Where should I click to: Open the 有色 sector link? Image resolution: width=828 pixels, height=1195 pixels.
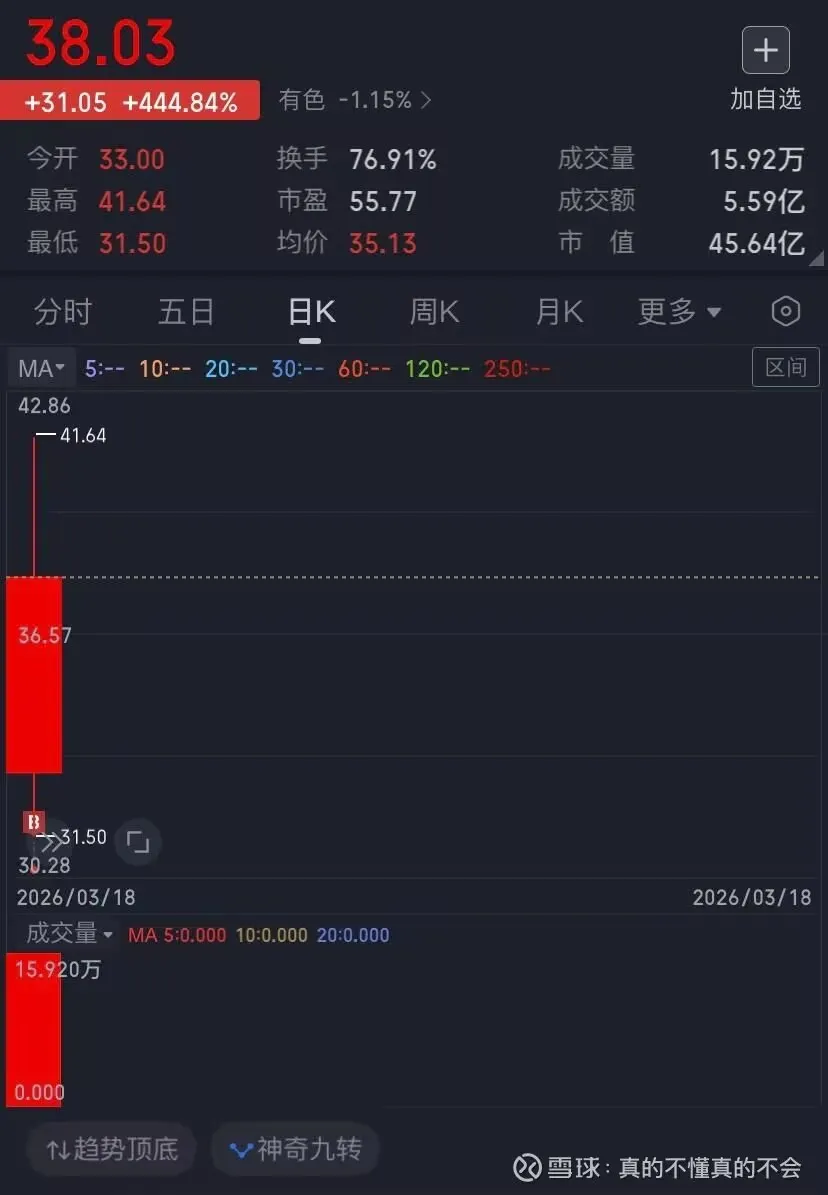[355, 100]
